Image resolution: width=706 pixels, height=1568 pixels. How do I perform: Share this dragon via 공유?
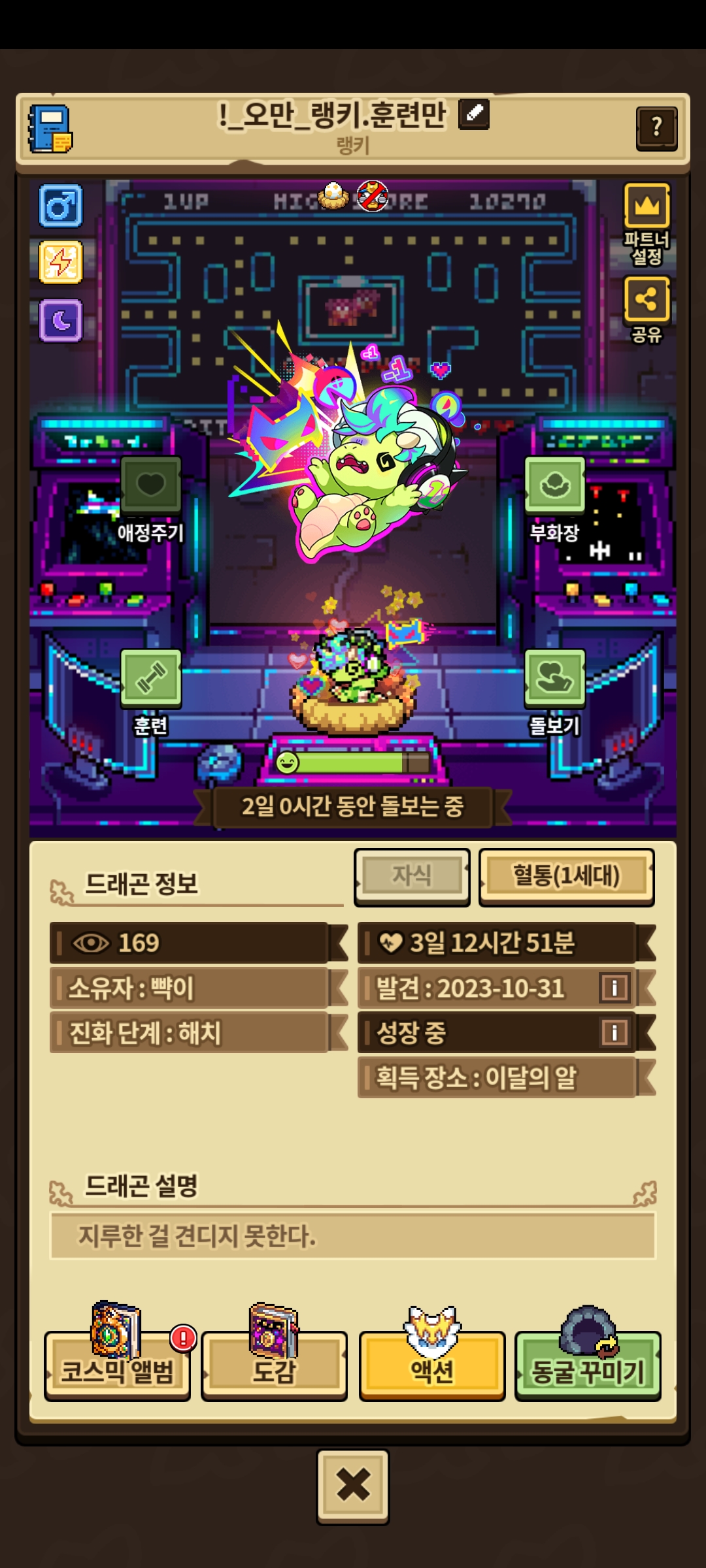coord(647,300)
